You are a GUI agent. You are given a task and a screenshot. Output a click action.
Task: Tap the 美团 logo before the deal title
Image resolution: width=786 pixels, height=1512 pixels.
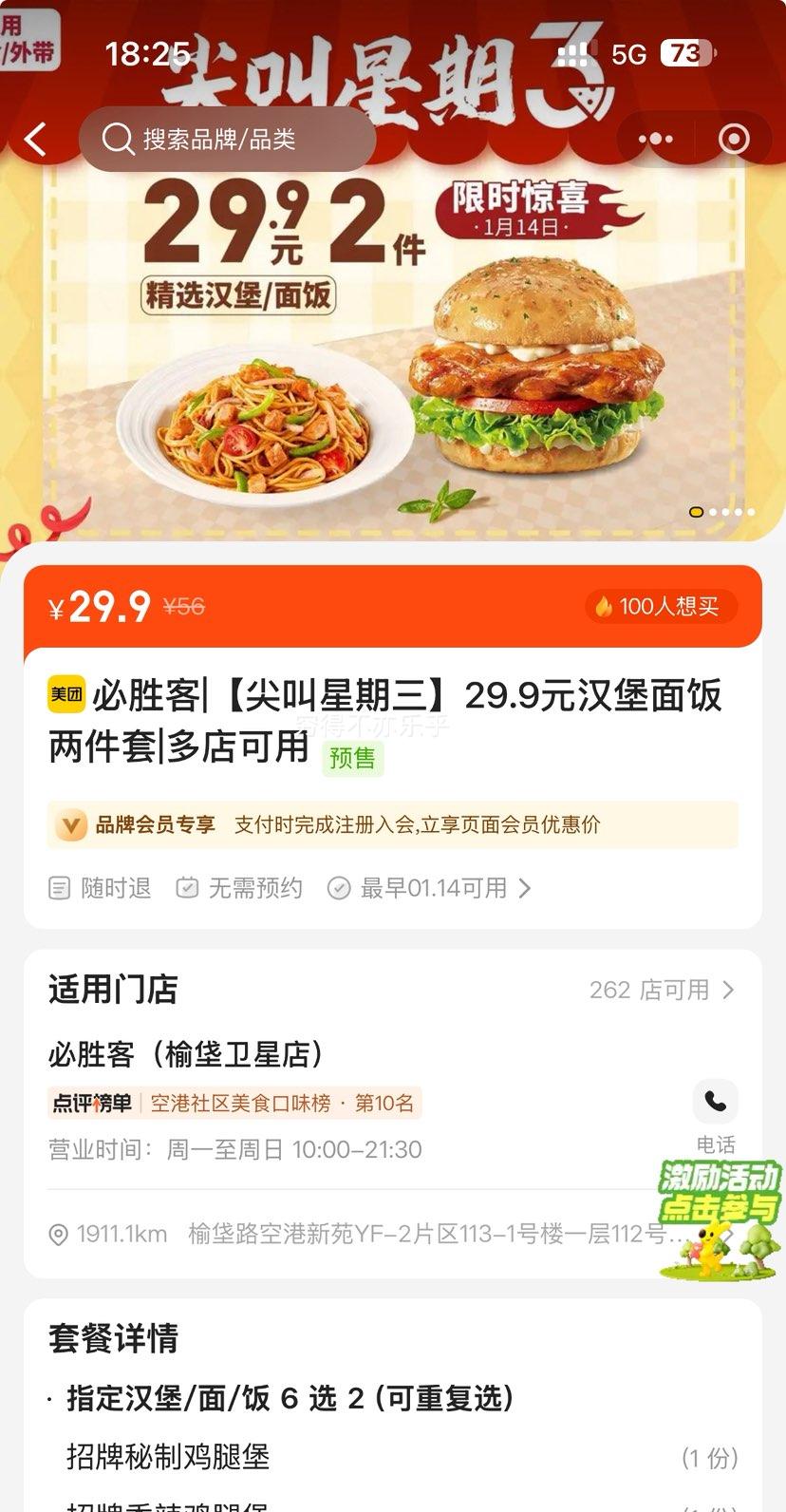coord(65,696)
